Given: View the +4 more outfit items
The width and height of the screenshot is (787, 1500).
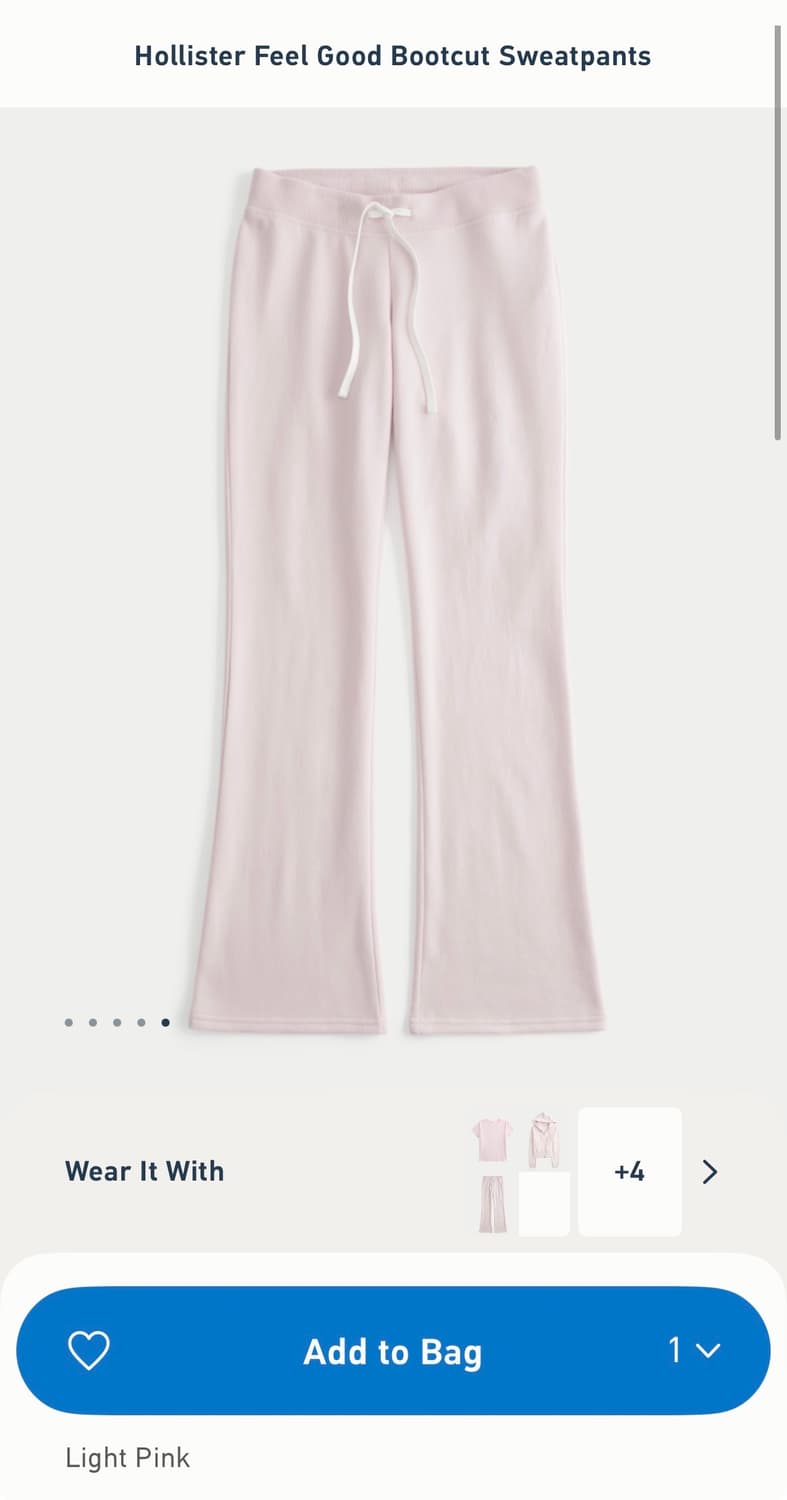Looking at the screenshot, I should pos(630,1171).
